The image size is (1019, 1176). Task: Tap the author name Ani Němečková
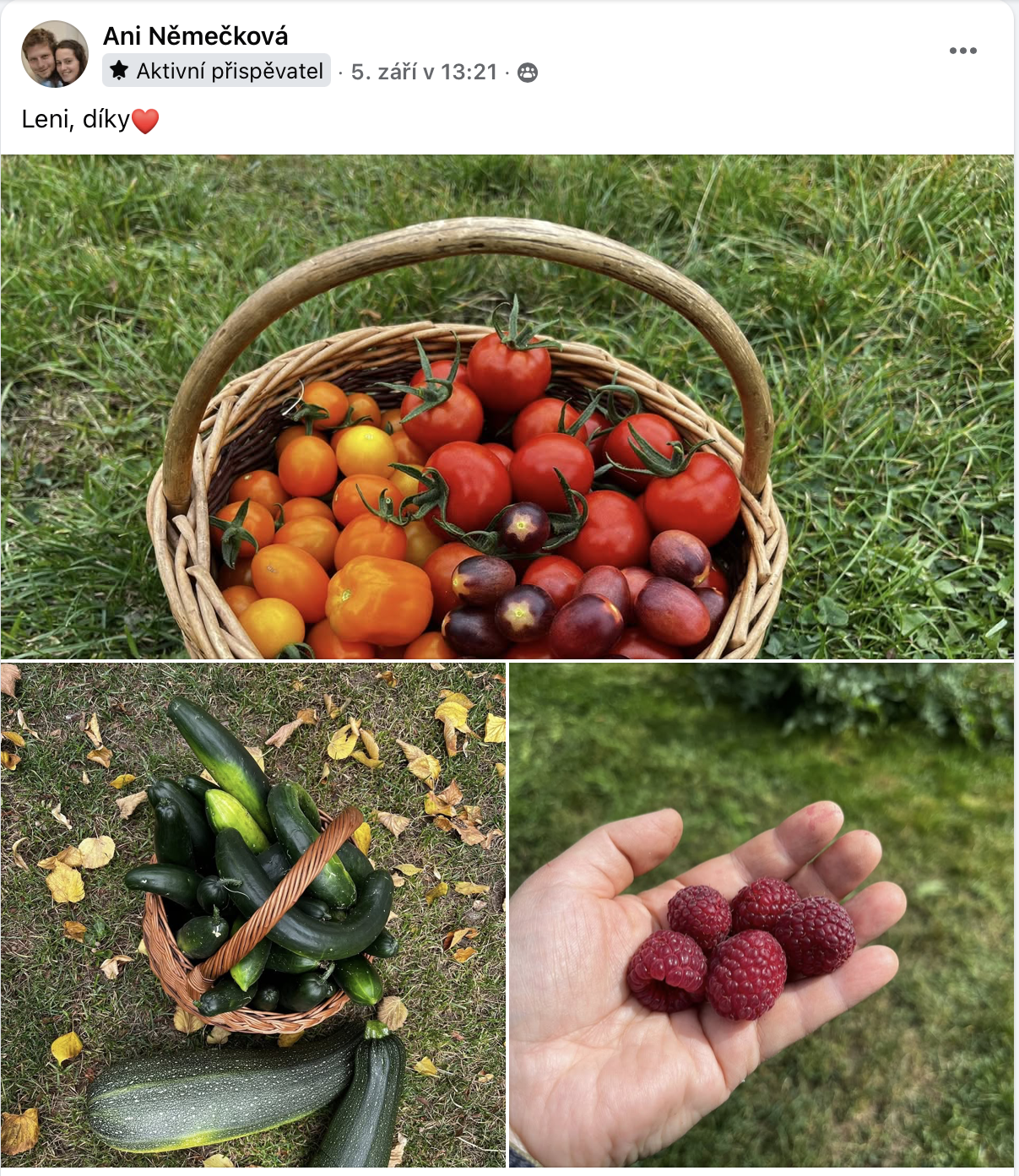click(195, 35)
